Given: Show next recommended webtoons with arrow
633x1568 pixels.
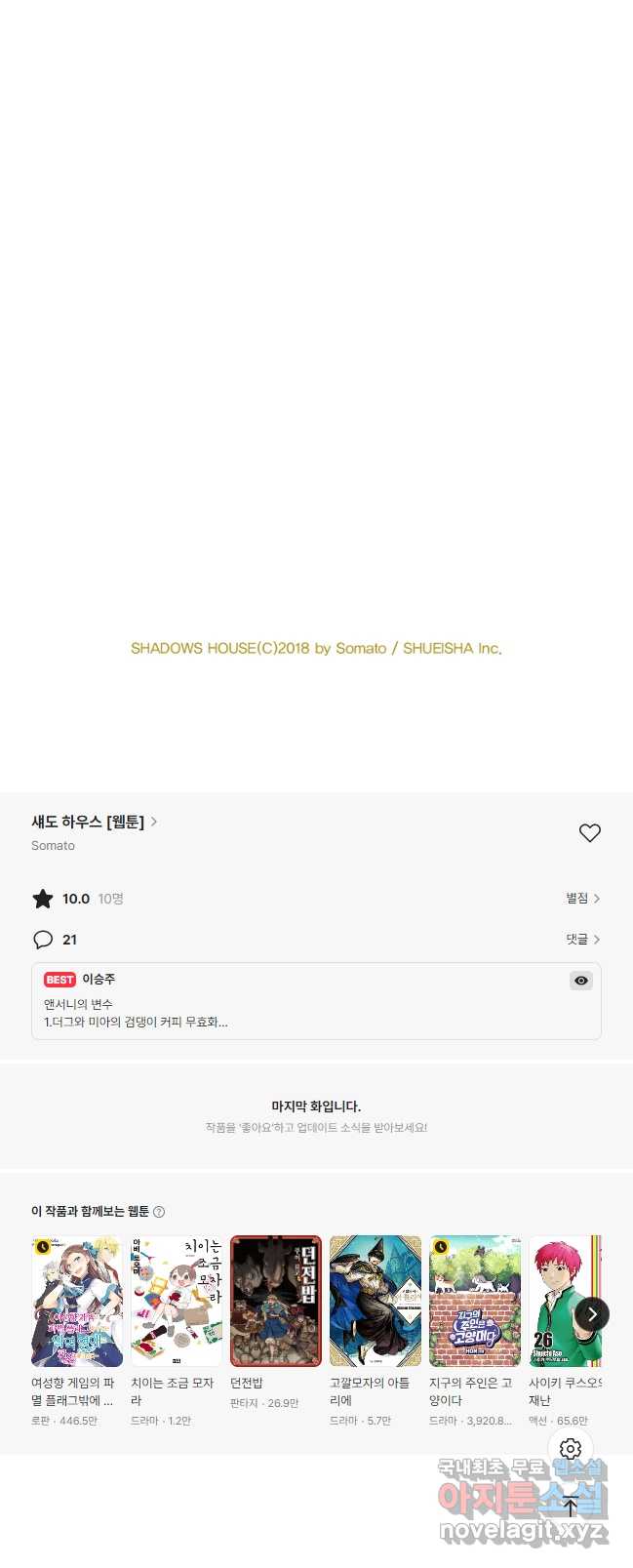Looking at the screenshot, I should click(592, 1314).
